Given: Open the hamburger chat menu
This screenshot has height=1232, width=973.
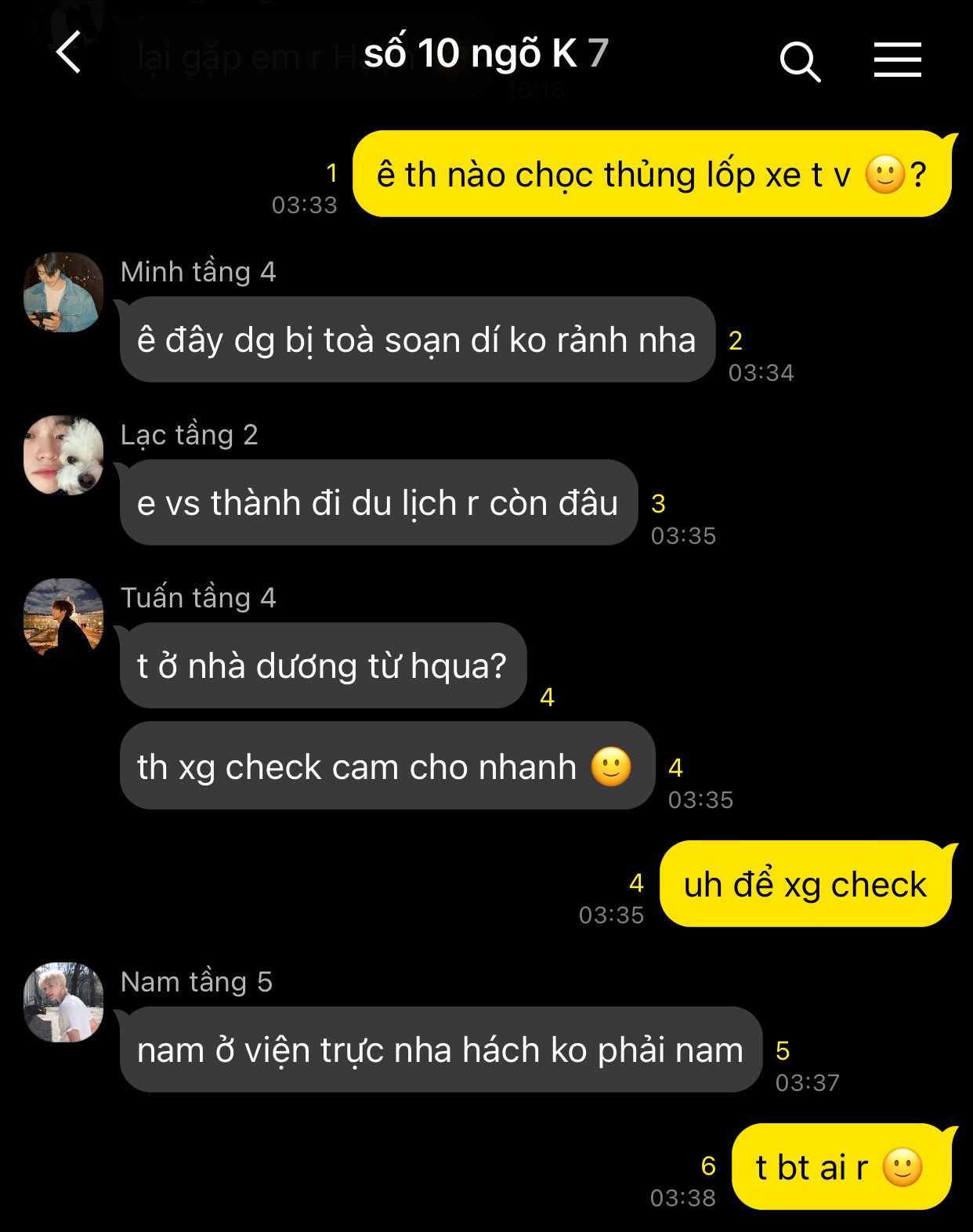Looking at the screenshot, I should coord(897,60).
